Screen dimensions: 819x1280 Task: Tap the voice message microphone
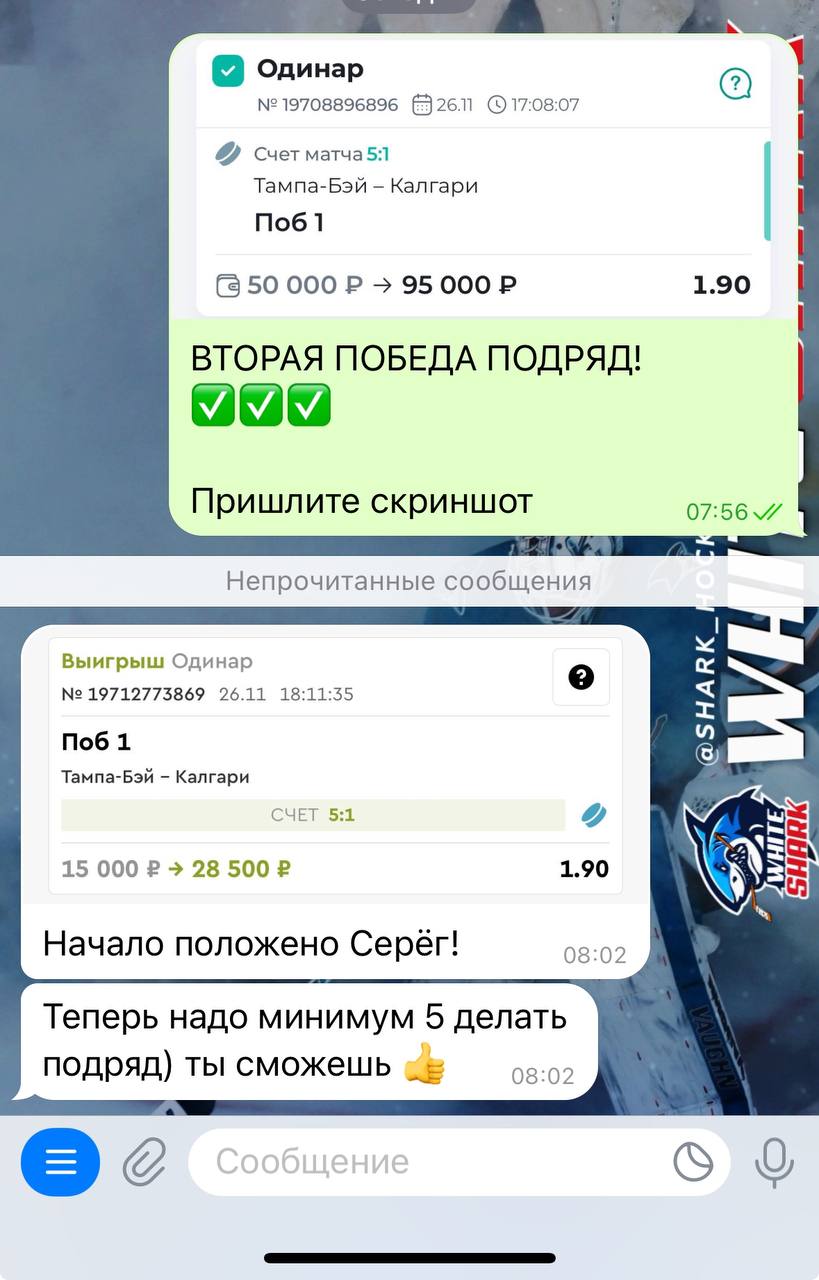point(774,1162)
